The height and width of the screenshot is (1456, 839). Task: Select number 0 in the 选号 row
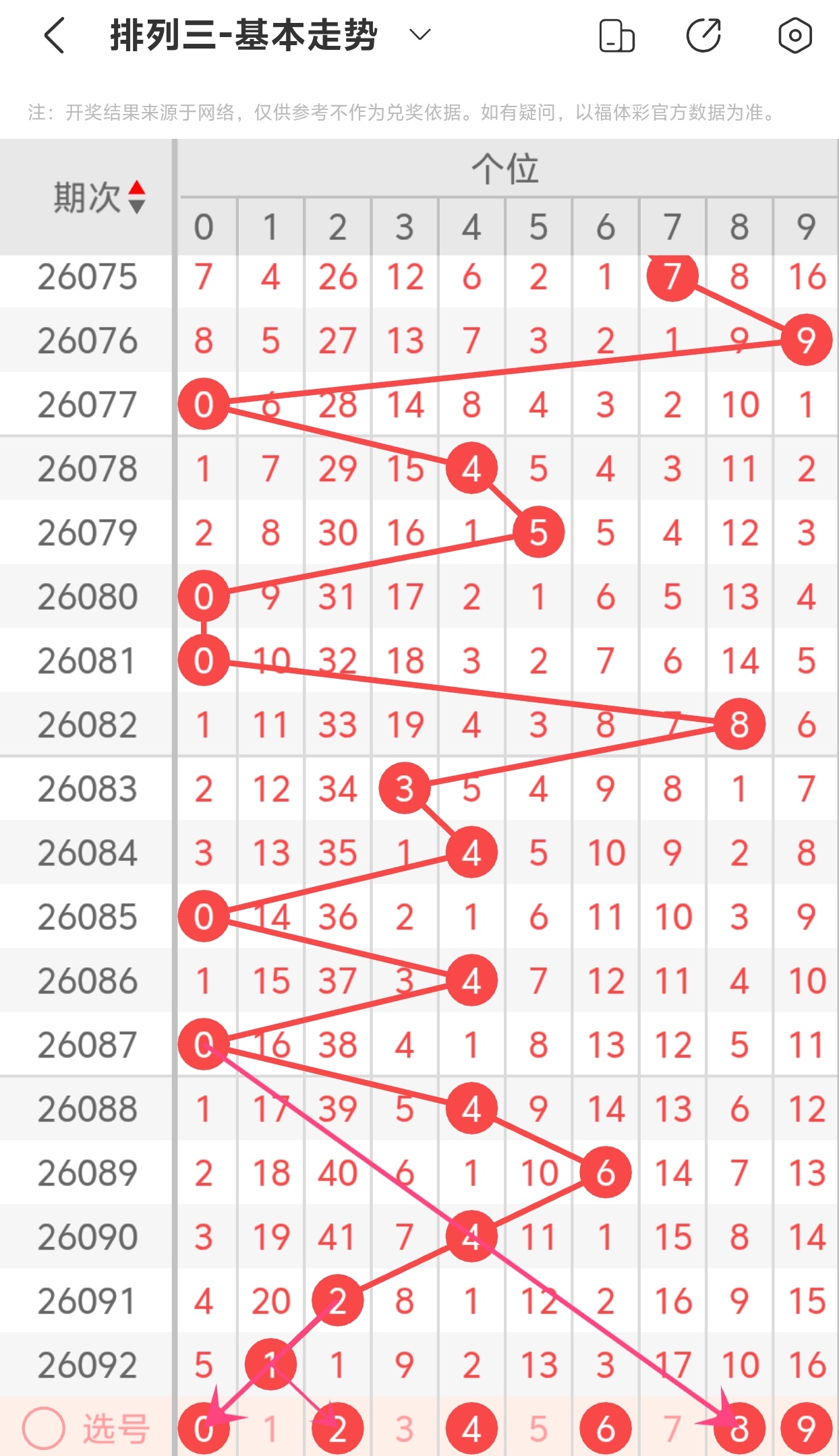pos(204,1428)
